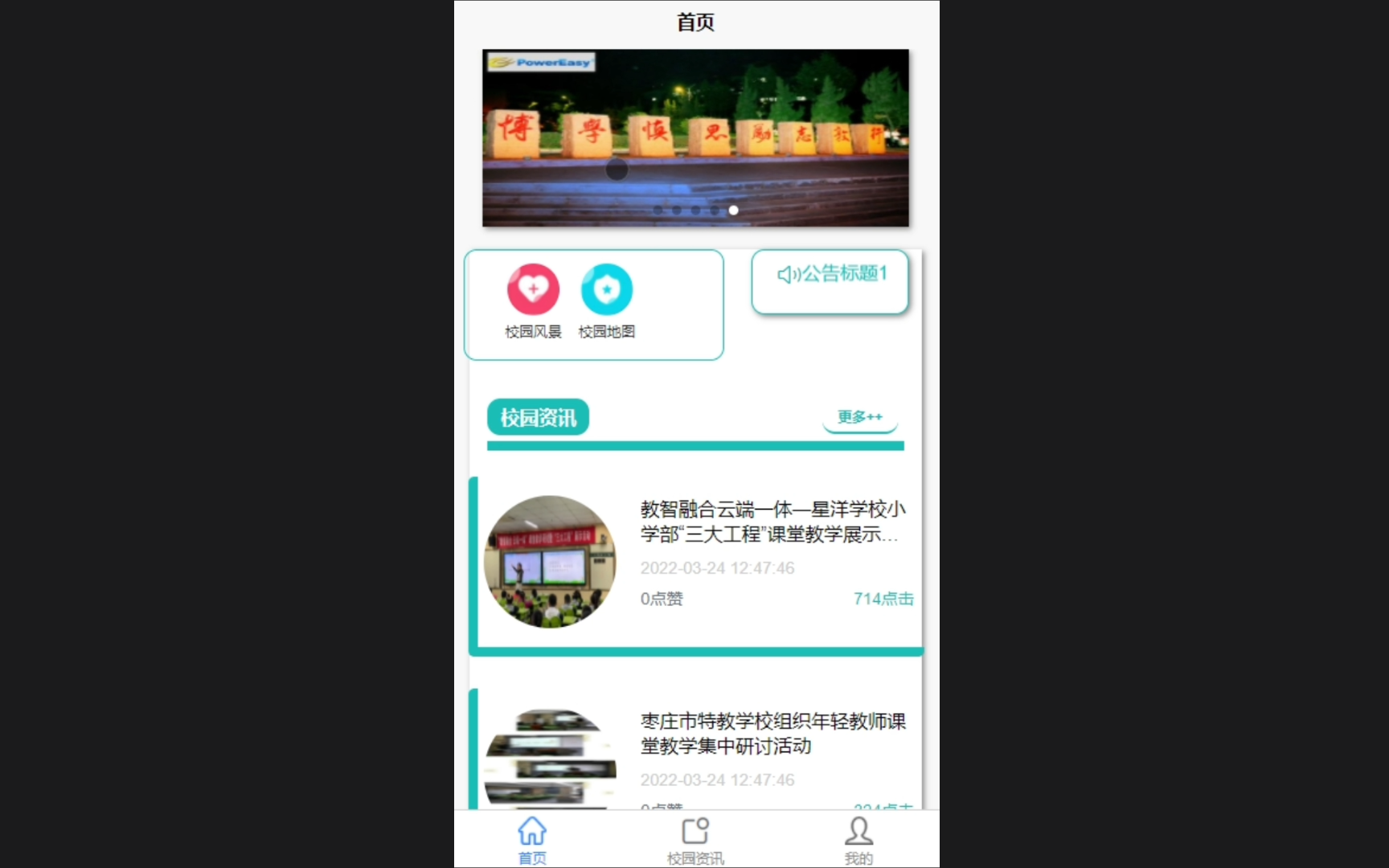Viewport: 1389px width, 868px height.
Task: Tap 更多++ to see more news
Action: [859, 417]
